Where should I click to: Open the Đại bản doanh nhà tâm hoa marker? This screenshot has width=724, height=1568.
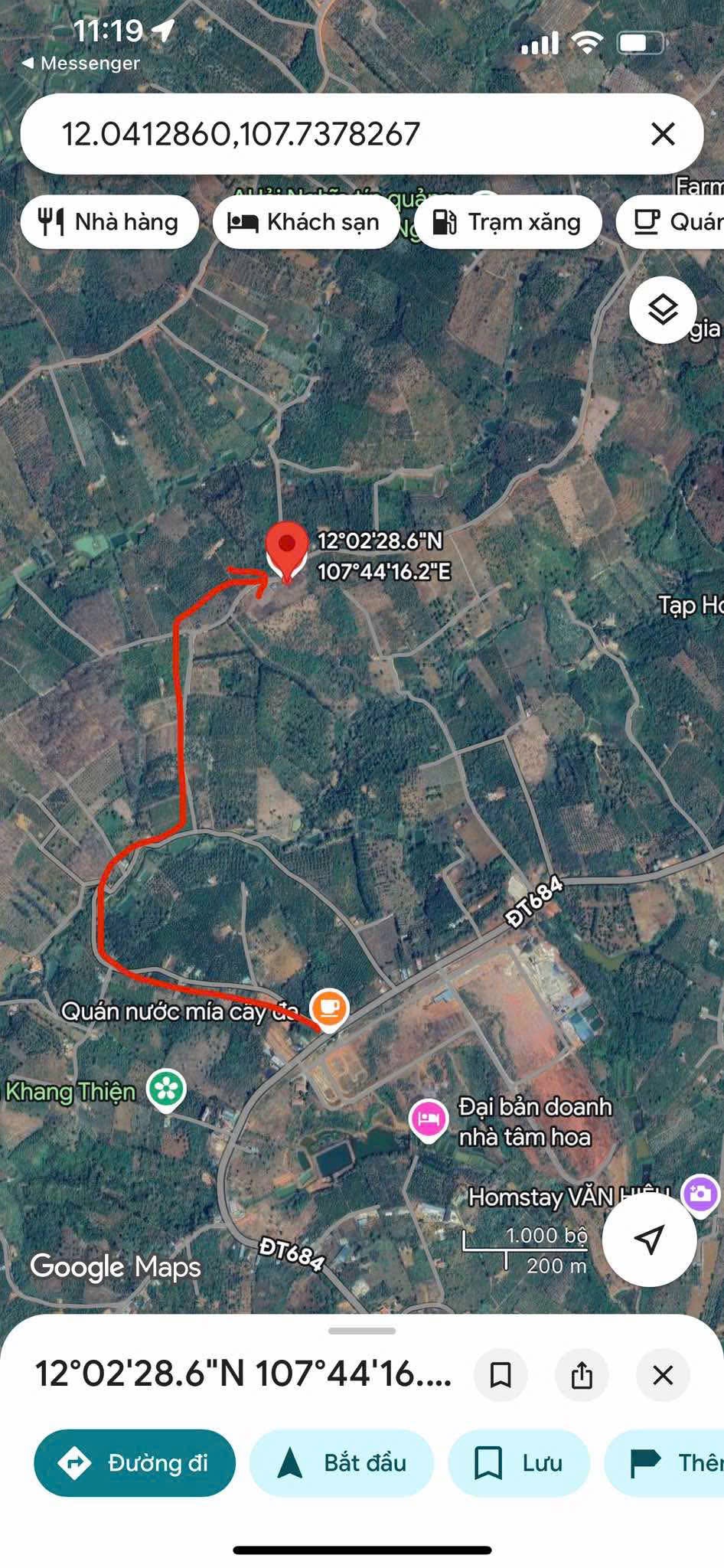pos(429,1119)
